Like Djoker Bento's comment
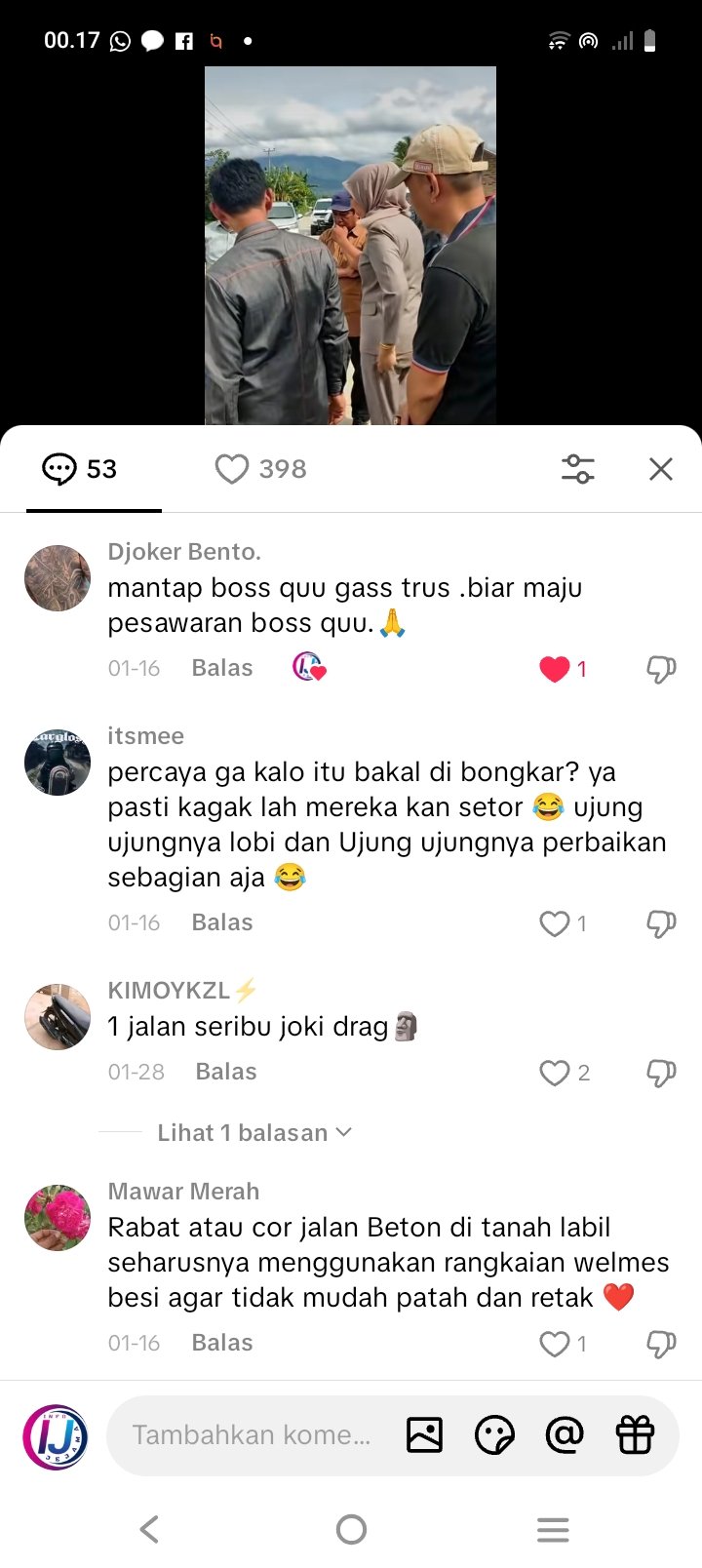The image size is (702, 1568). click(x=555, y=669)
